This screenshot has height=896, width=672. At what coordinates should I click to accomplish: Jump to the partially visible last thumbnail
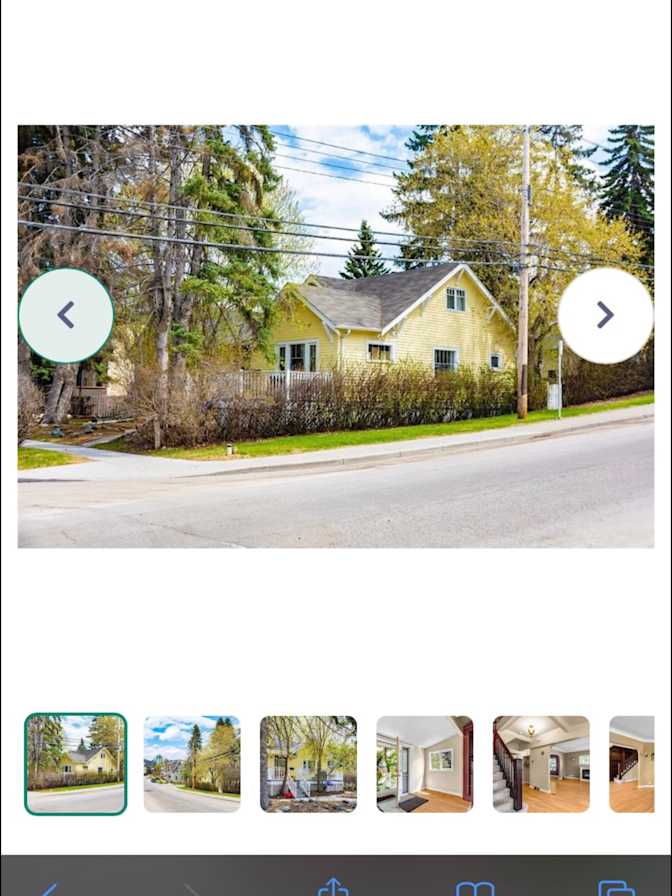632,764
